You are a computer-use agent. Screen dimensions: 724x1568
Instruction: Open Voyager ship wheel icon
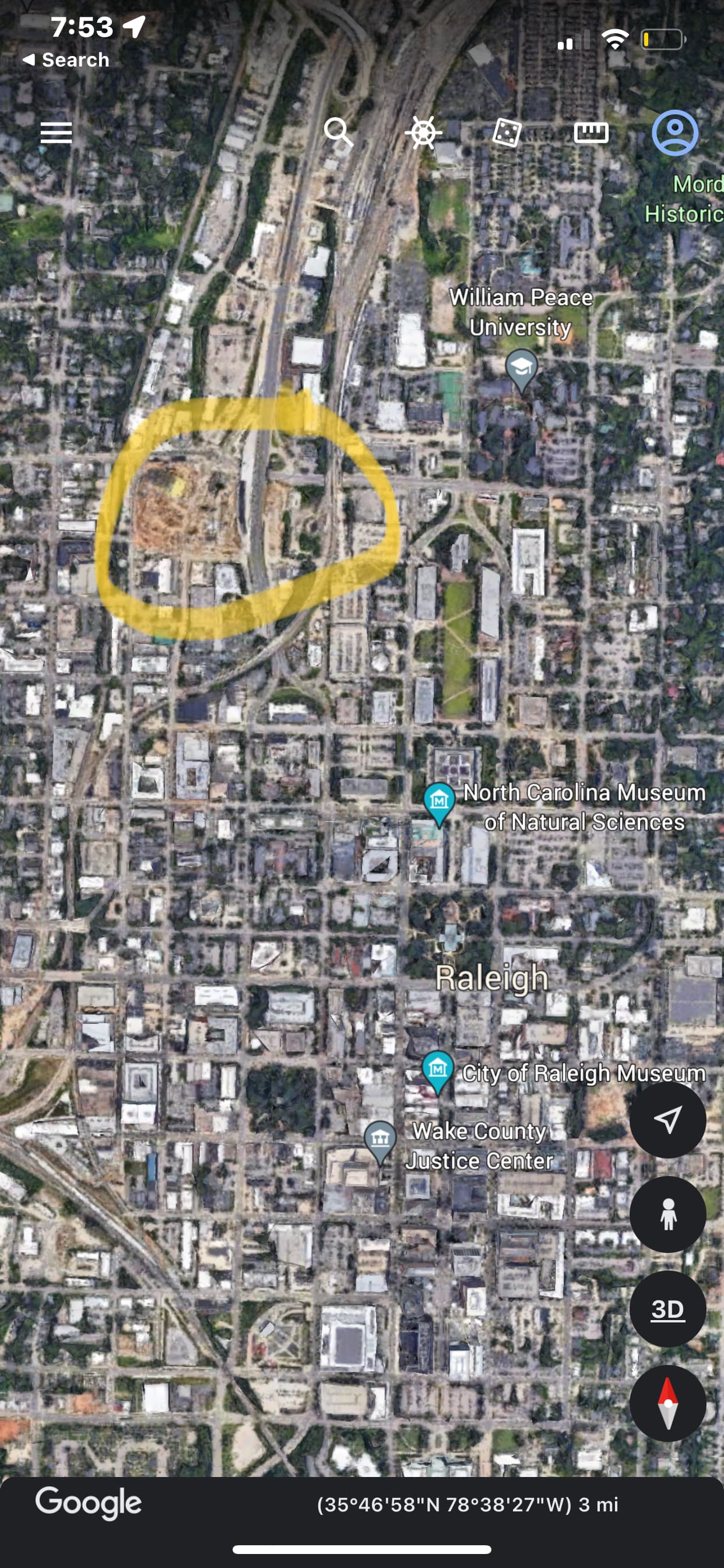coord(423,132)
